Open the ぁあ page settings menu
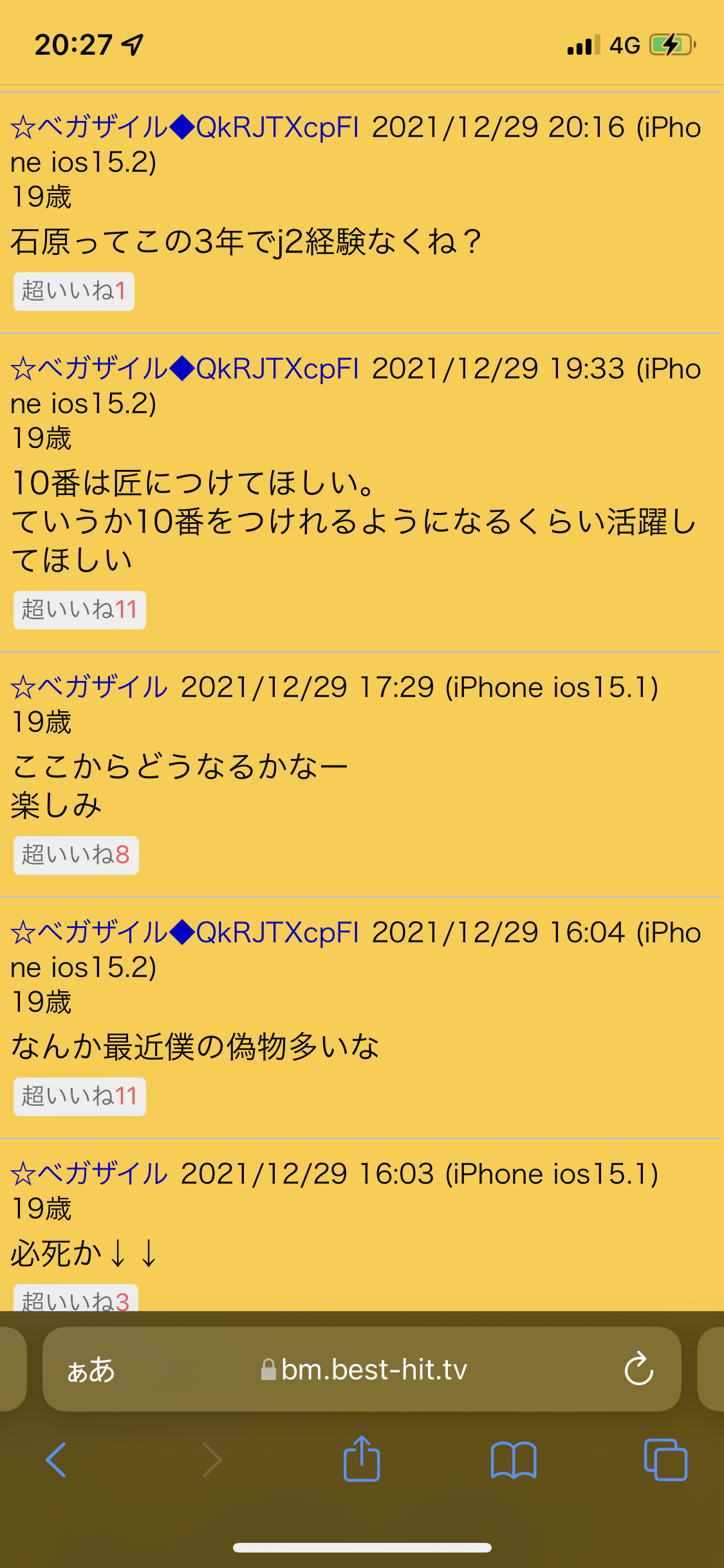The width and height of the screenshot is (724, 1568). 91,1370
